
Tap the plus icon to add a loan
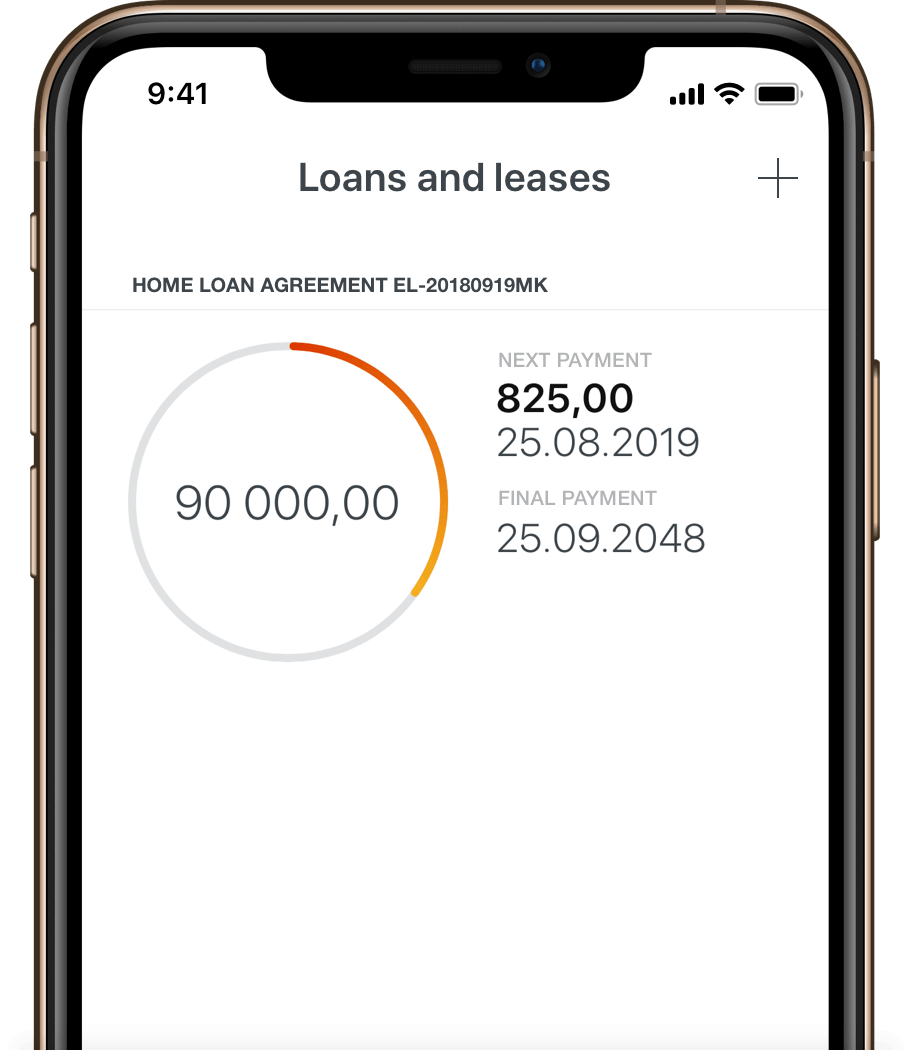pos(777,180)
